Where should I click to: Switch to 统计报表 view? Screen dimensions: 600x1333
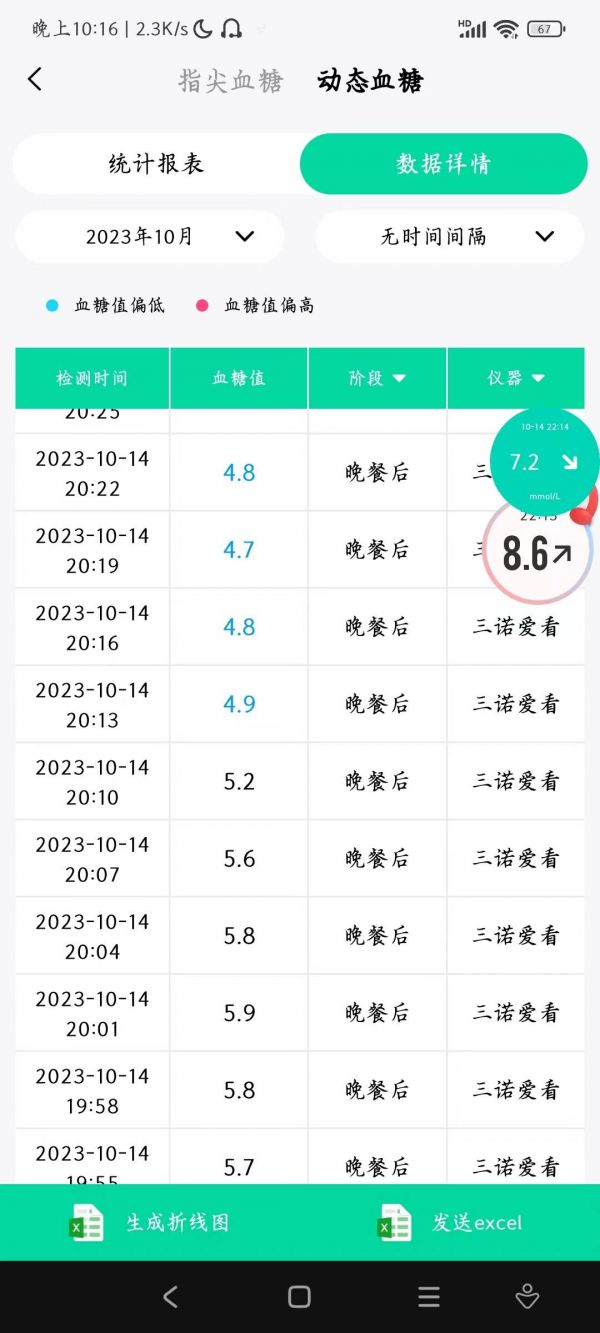pos(156,164)
